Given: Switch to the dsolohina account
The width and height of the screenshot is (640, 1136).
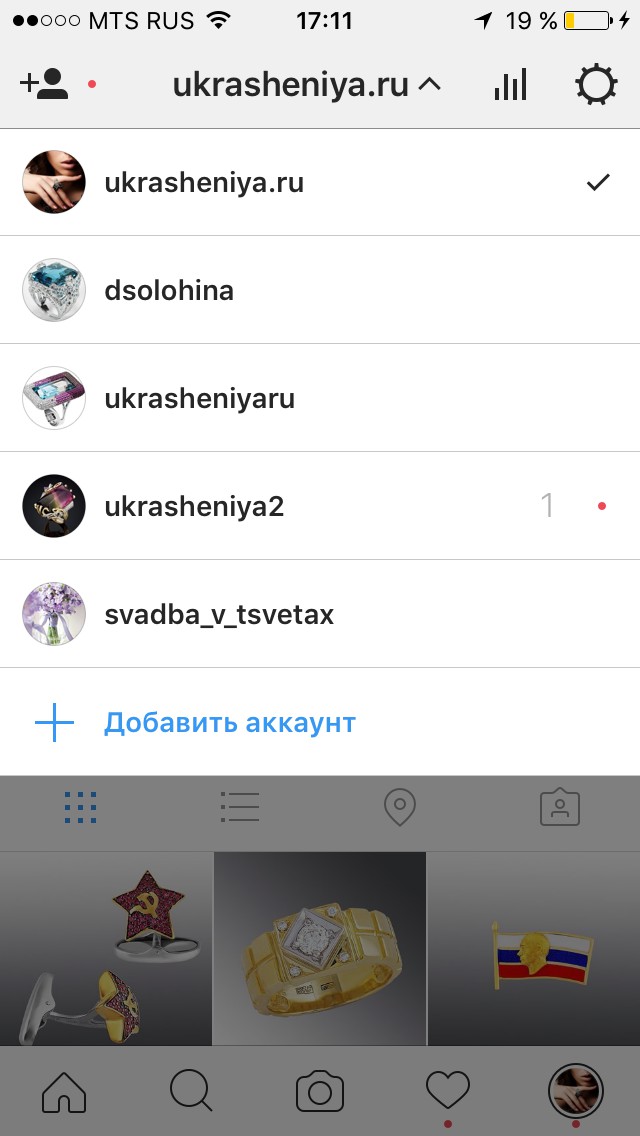Looking at the screenshot, I should 320,290.
